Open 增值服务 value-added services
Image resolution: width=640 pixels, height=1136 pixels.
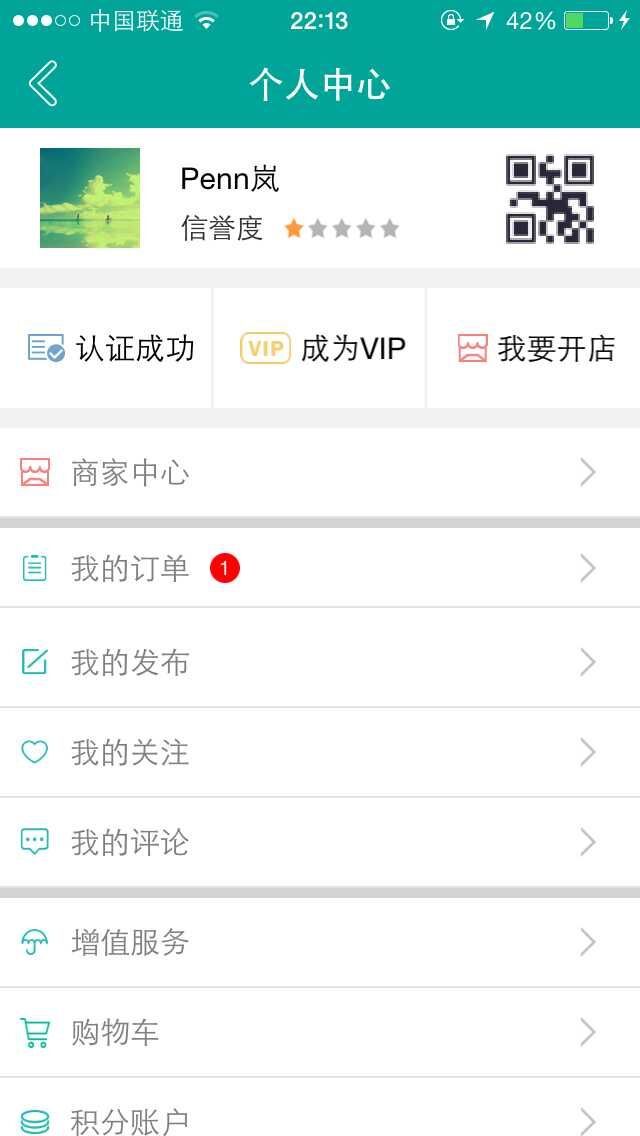(x=320, y=942)
